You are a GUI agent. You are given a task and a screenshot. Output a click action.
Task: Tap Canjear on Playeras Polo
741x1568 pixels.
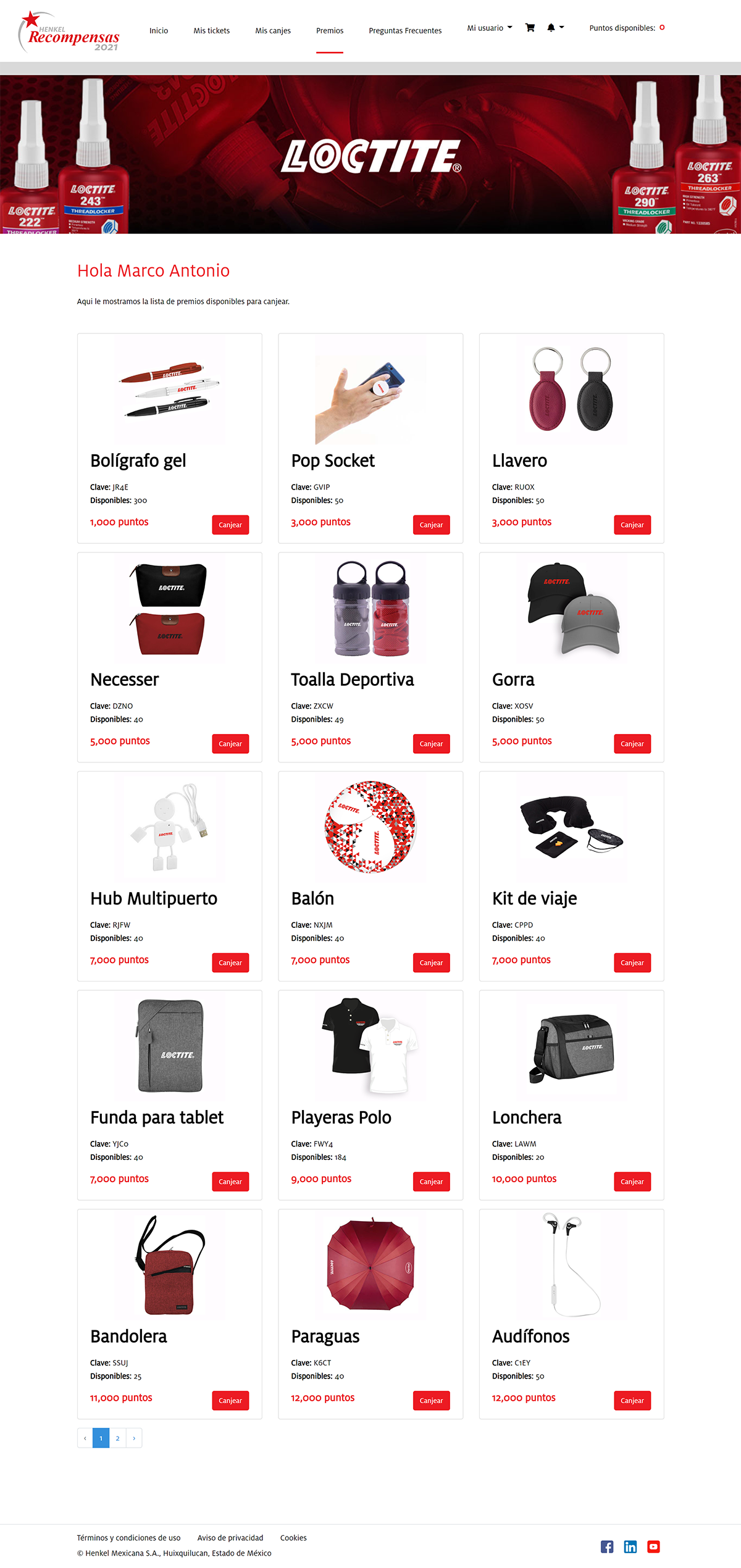[431, 1182]
